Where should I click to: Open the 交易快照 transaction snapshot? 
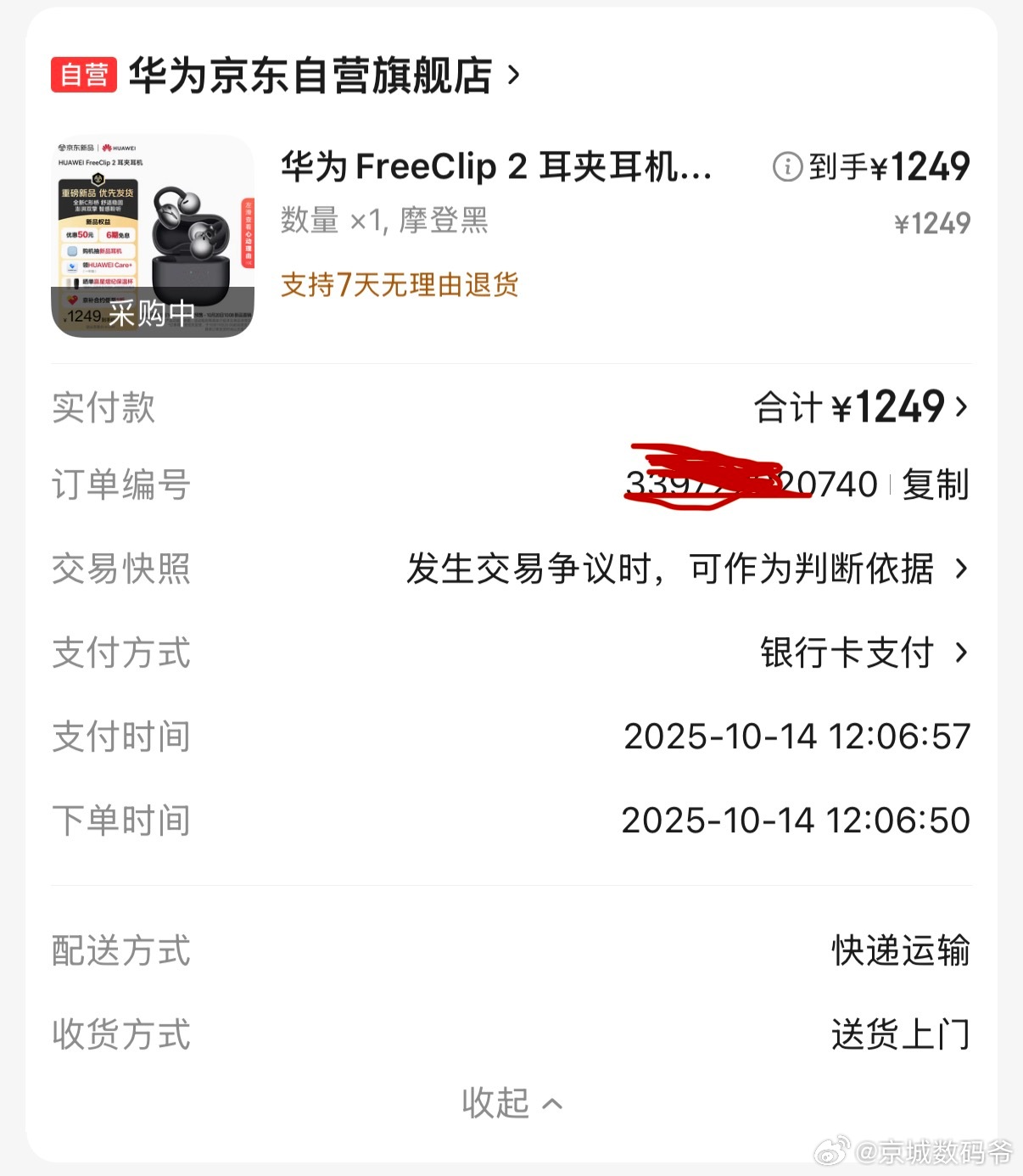(685, 568)
